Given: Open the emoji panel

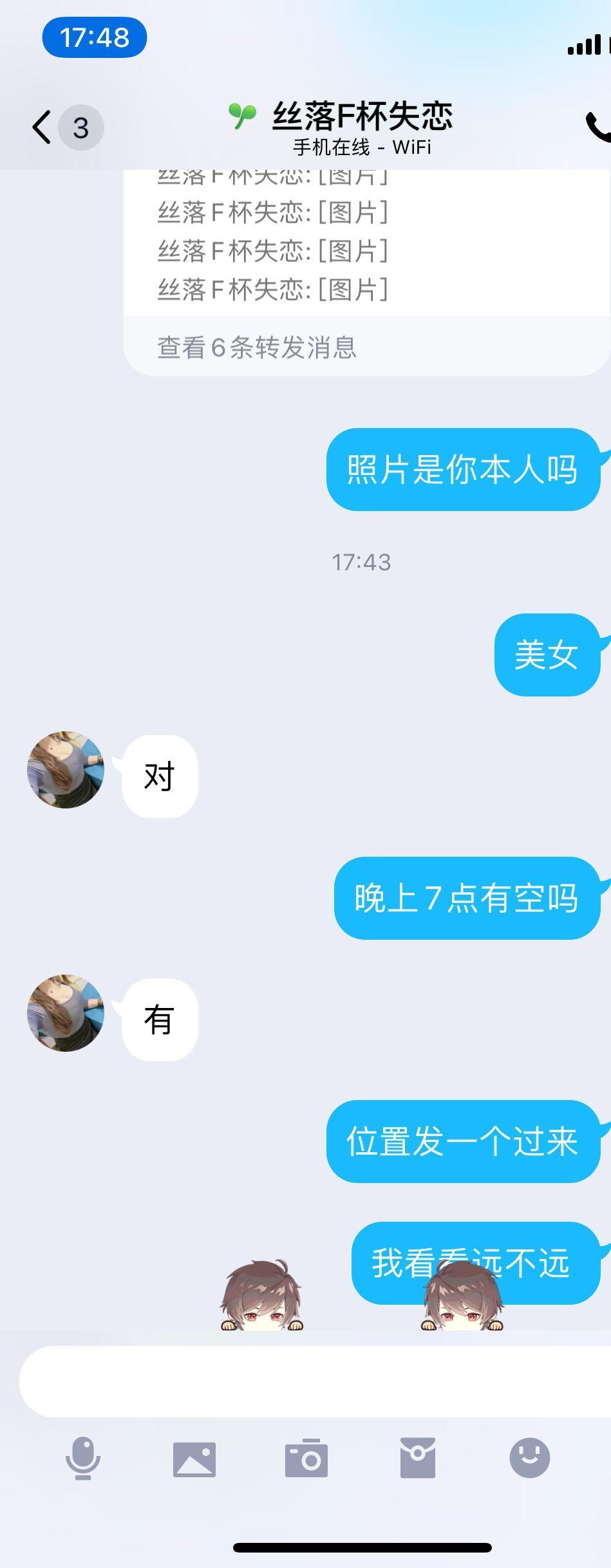Looking at the screenshot, I should coord(529,1457).
